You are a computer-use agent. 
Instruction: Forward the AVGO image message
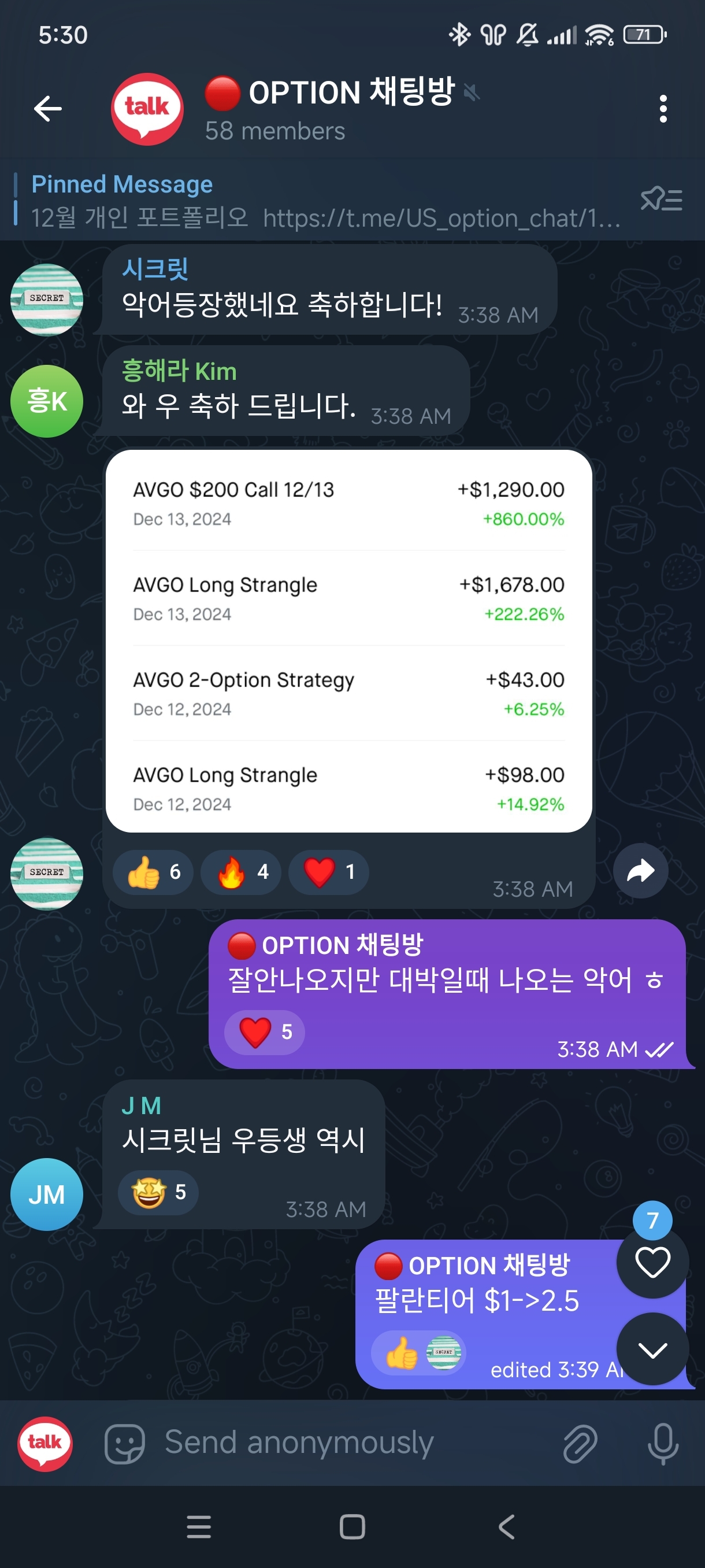[x=640, y=870]
